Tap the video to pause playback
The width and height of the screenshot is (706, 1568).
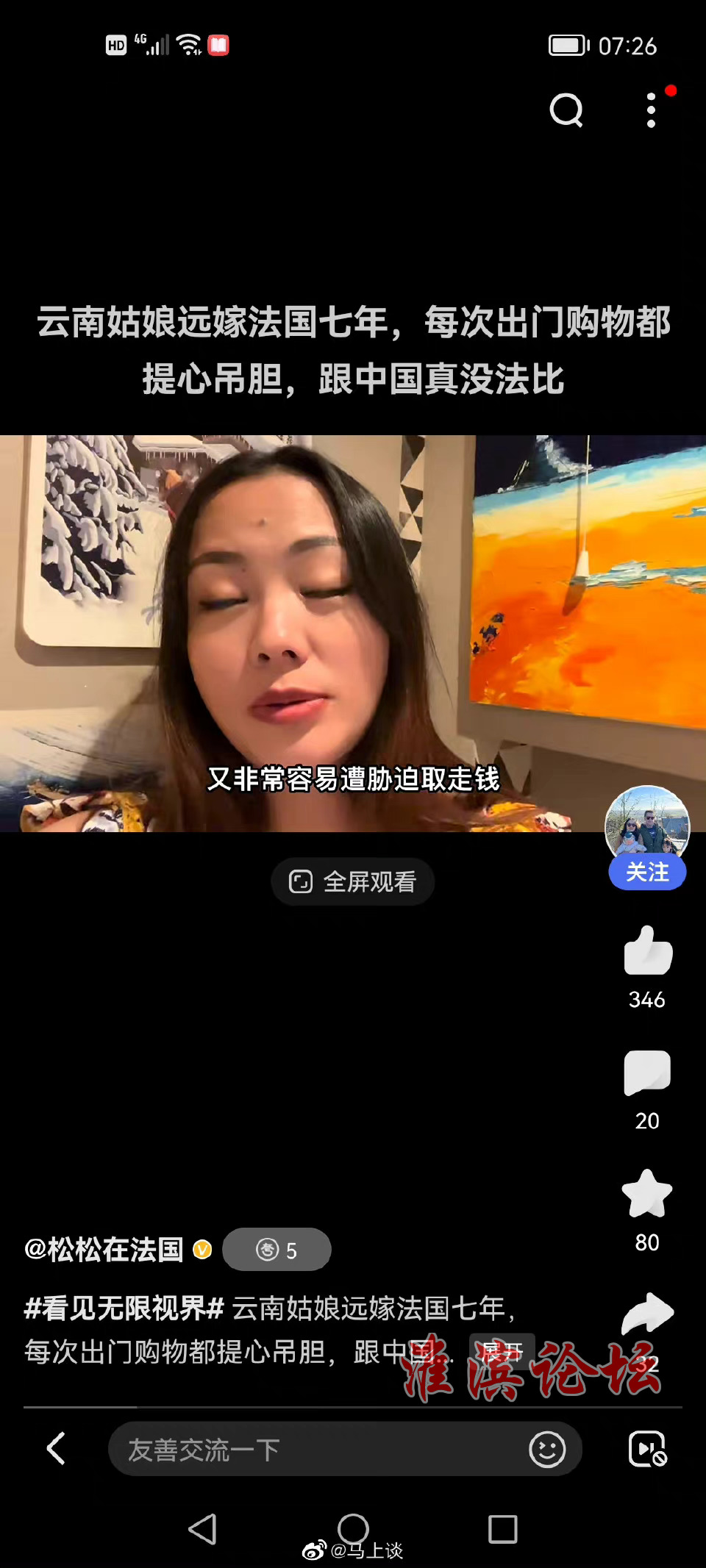point(353,633)
